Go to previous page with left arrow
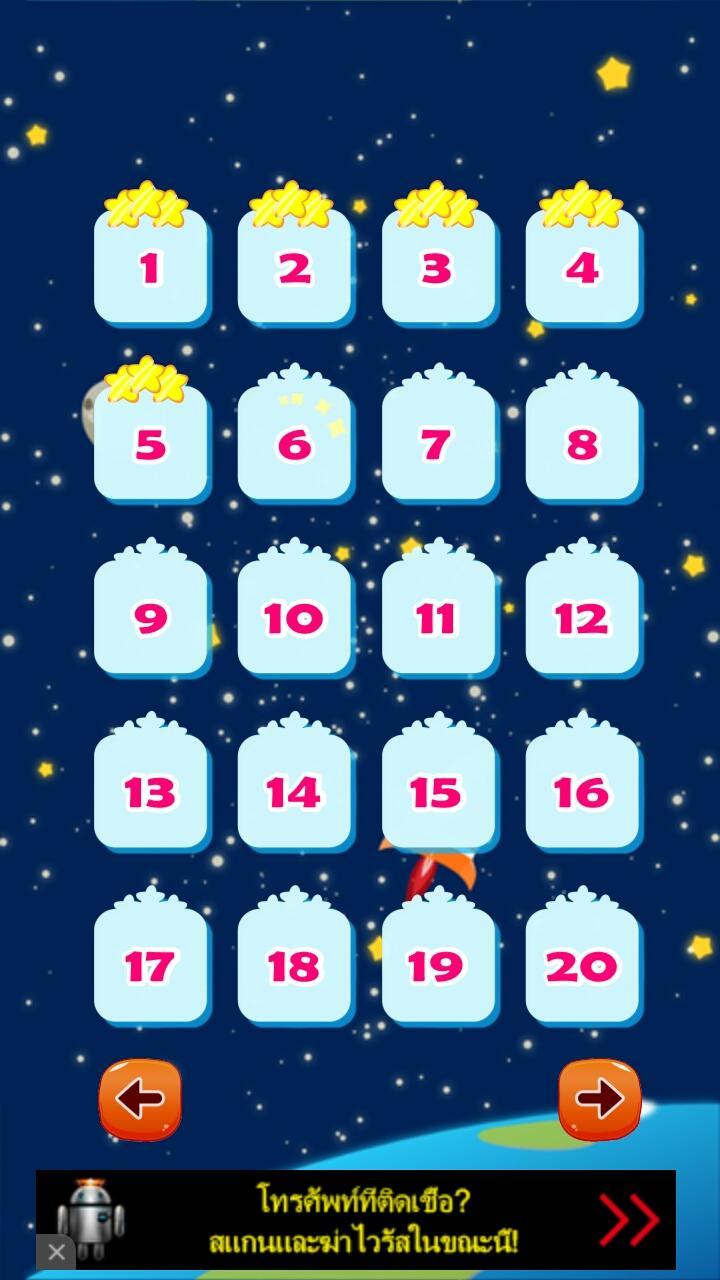The height and width of the screenshot is (1280, 720). (140, 1099)
